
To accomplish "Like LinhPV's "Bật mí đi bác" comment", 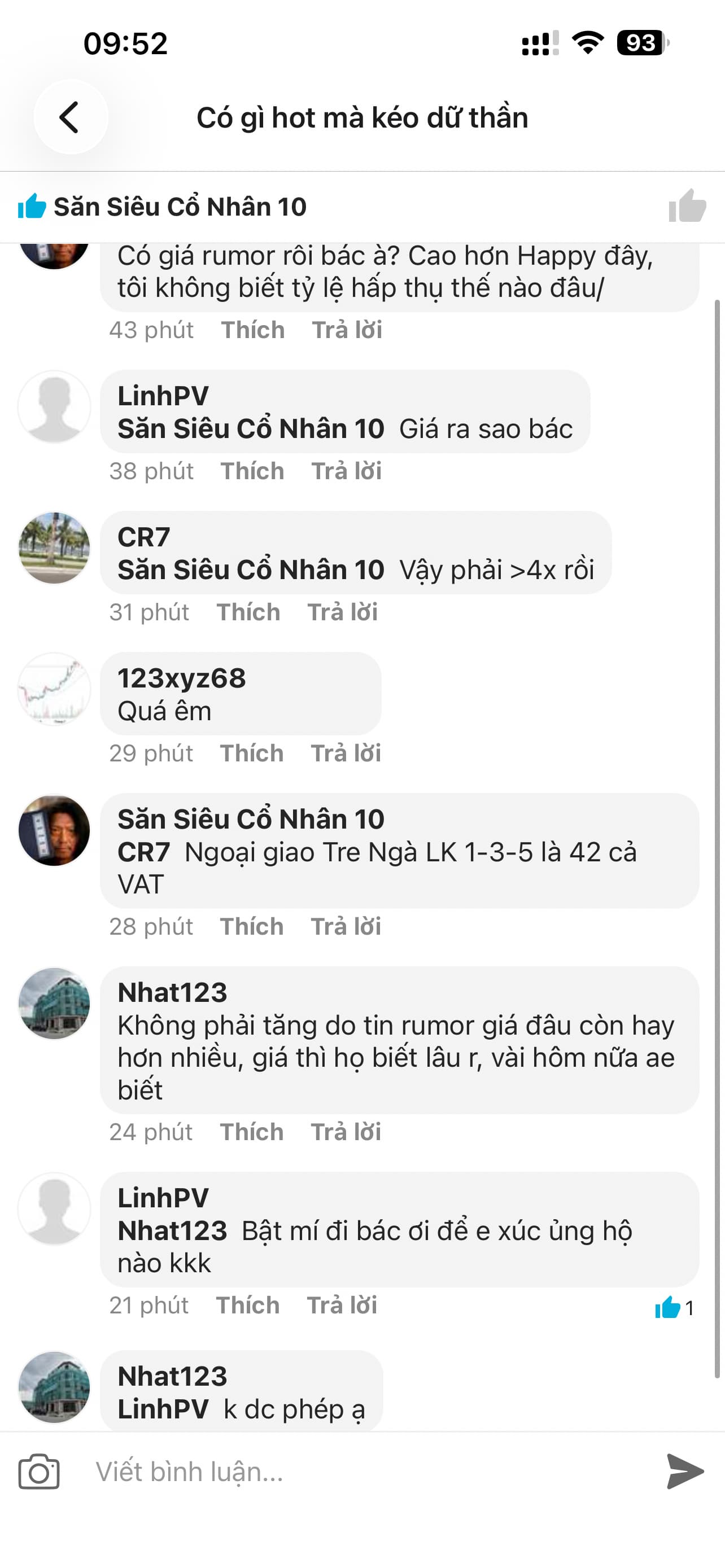I will click(248, 1306).
